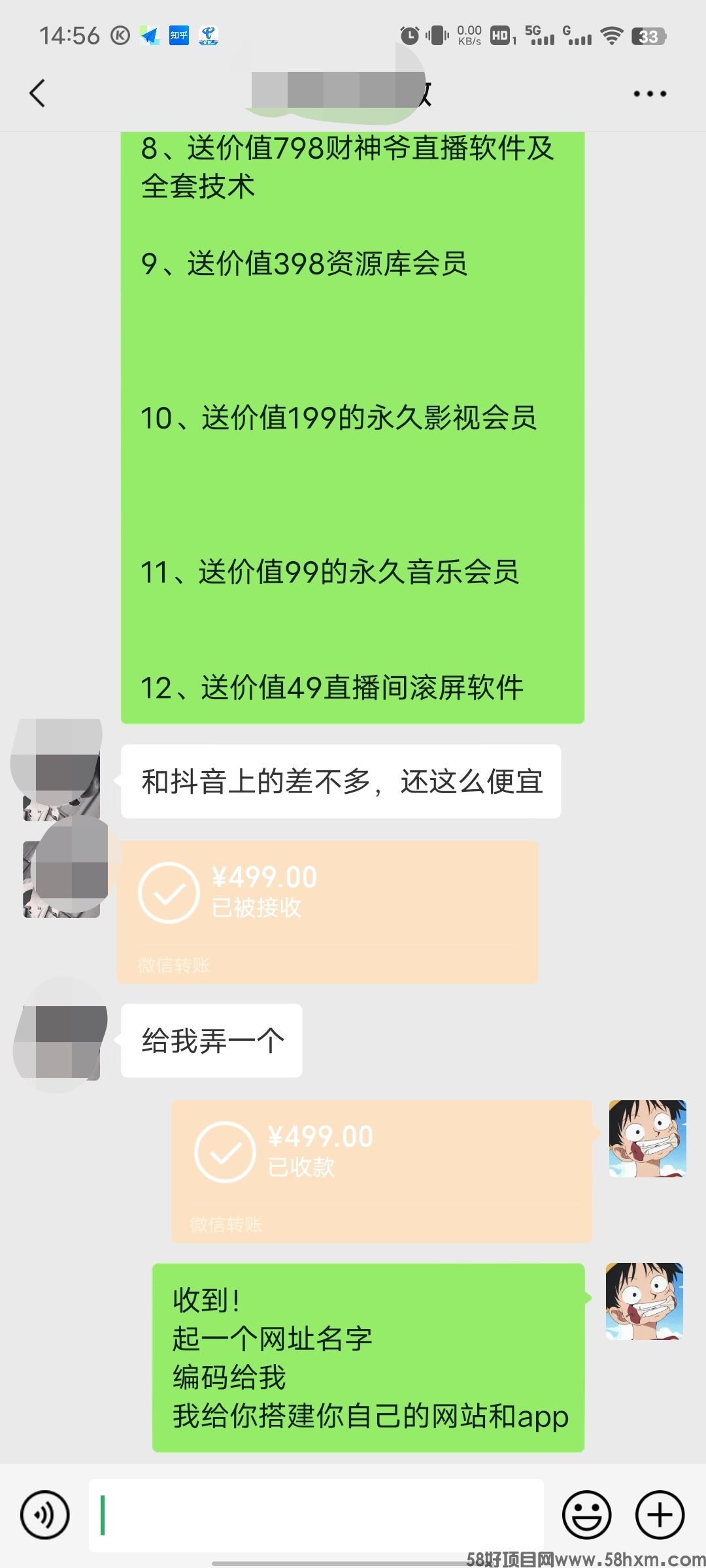706x1568 pixels.
Task: Tap the contact avatar beside 给我弄一个
Action: (x=61, y=1042)
